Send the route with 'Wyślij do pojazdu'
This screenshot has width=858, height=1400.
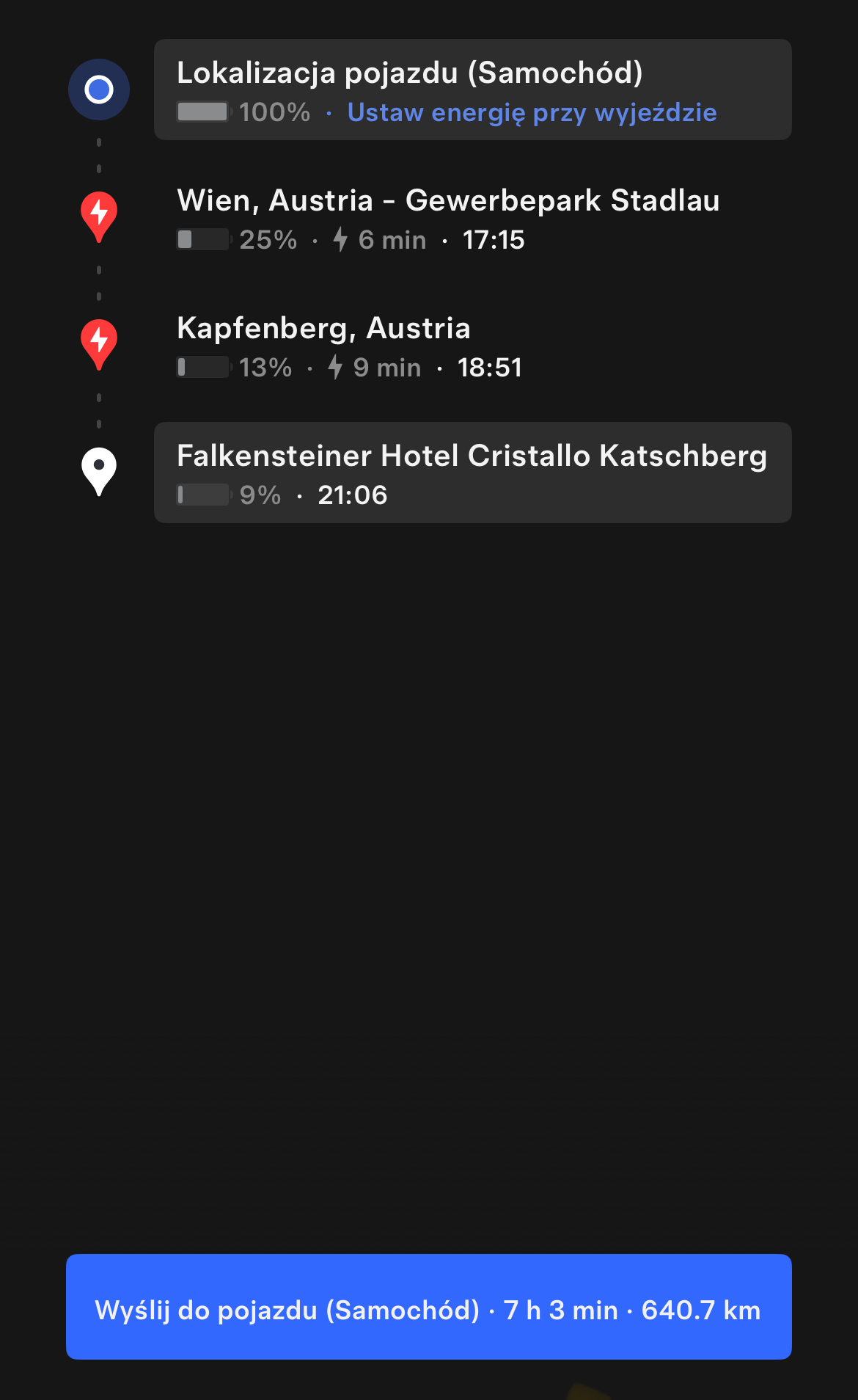coord(429,1307)
